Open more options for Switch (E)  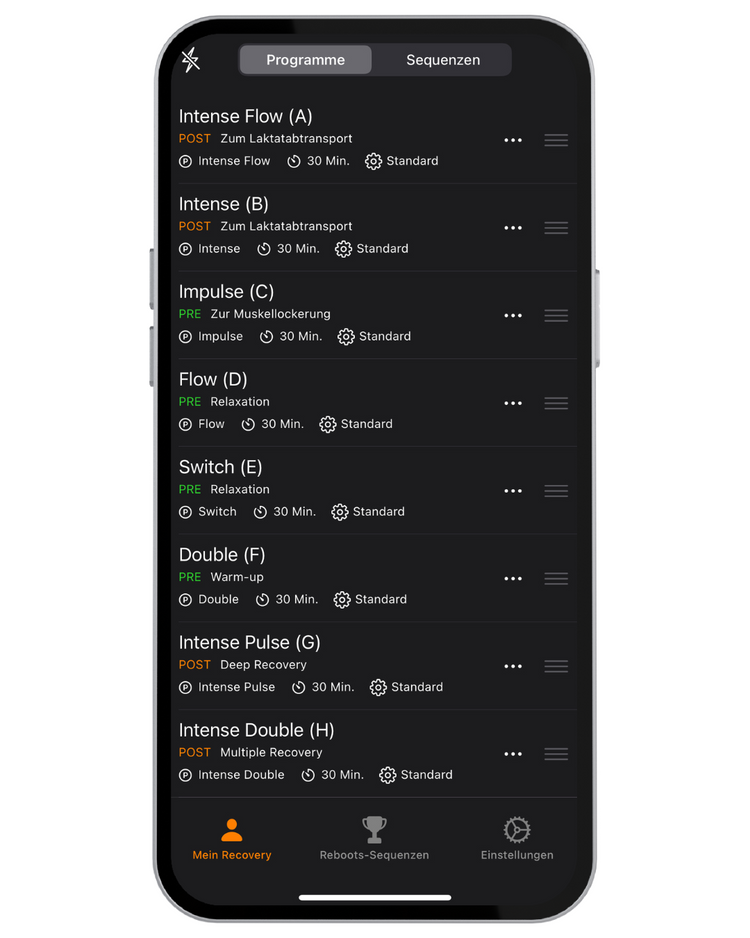[513, 491]
